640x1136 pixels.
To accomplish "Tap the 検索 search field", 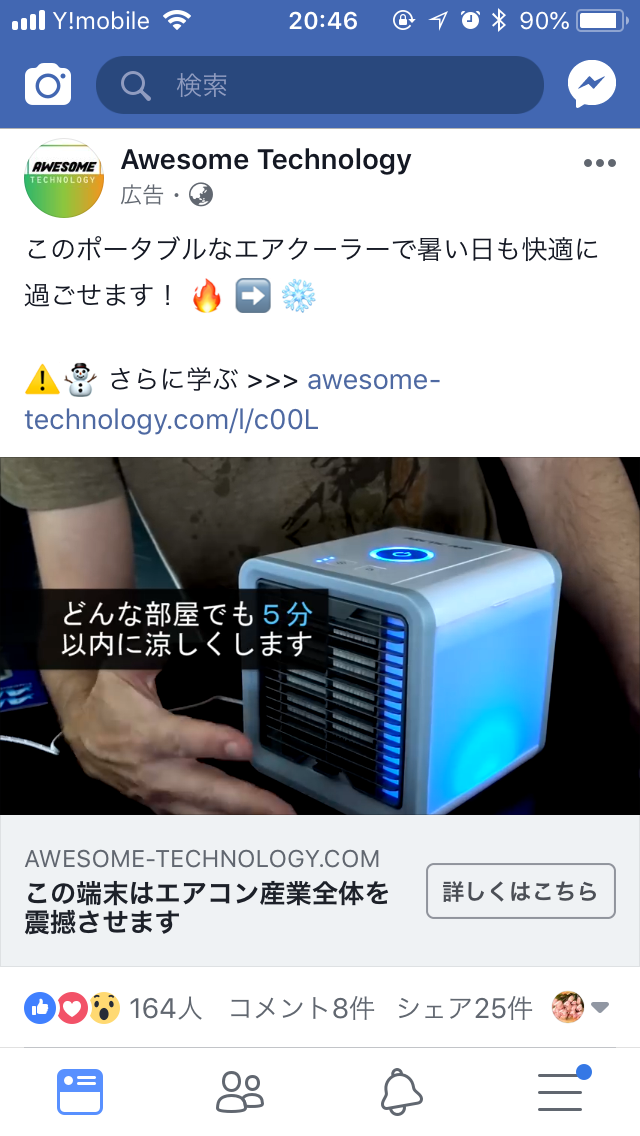I will point(320,85).
